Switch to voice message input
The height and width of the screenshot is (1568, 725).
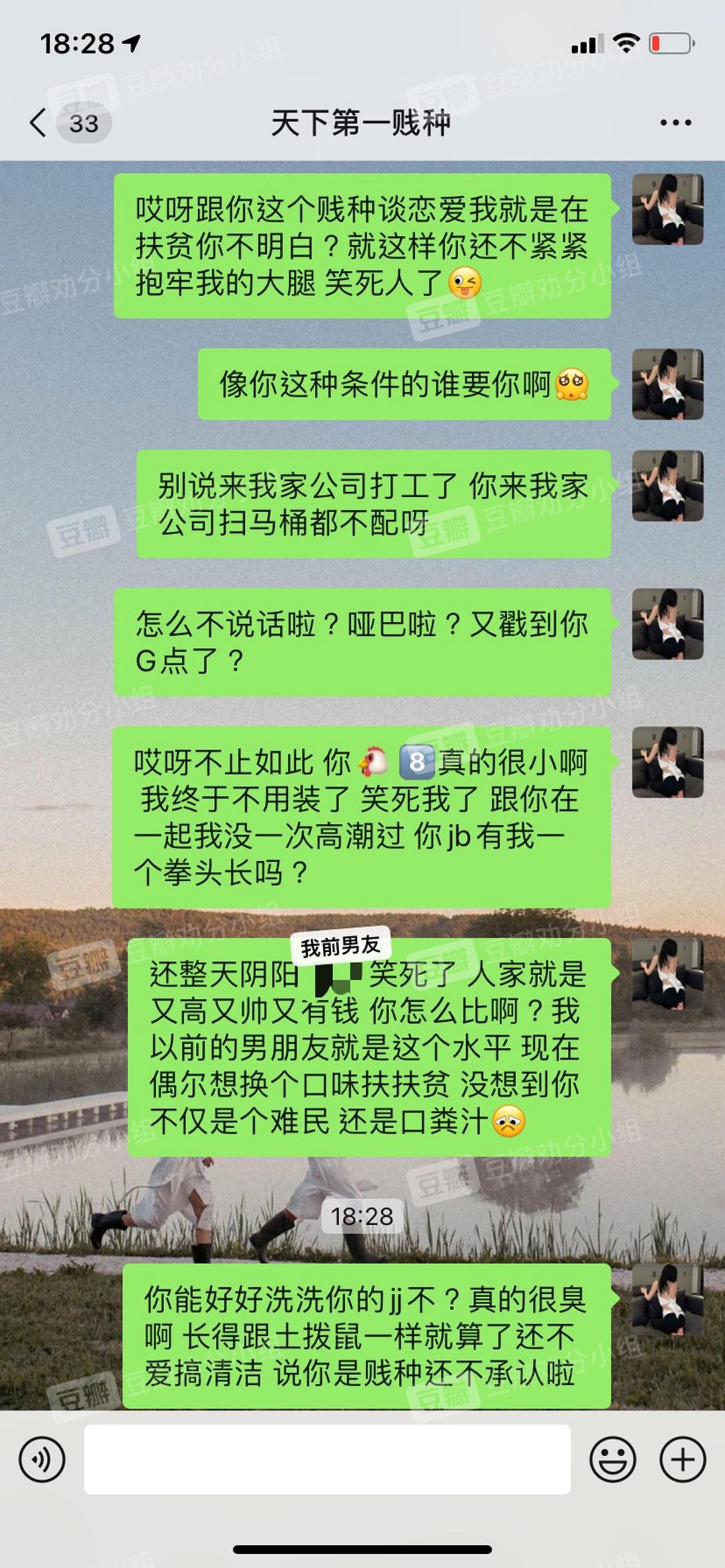pos(42,1459)
